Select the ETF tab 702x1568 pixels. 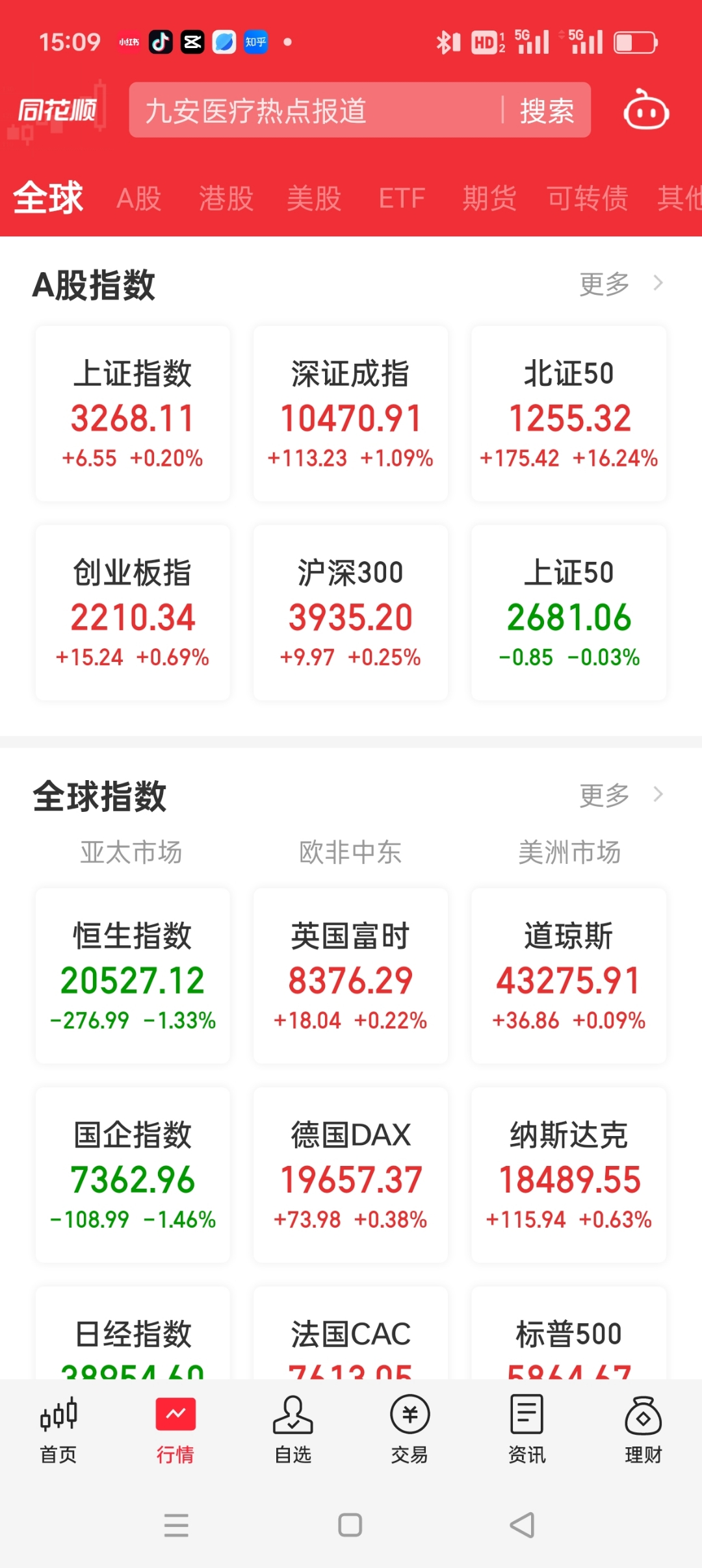click(401, 198)
